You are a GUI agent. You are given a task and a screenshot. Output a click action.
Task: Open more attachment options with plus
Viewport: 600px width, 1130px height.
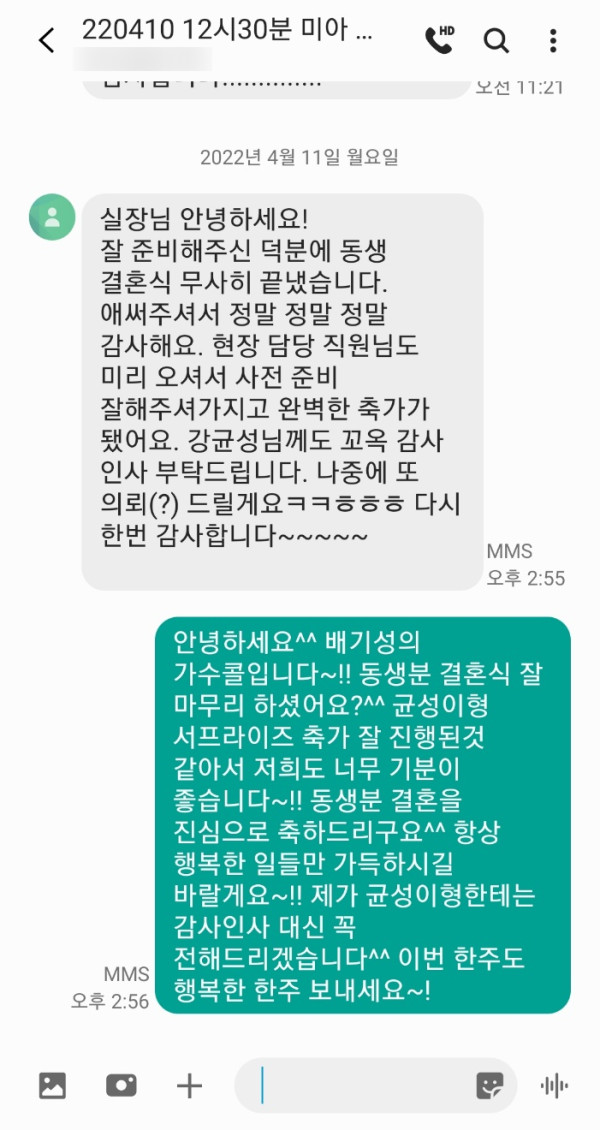coord(189,1085)
